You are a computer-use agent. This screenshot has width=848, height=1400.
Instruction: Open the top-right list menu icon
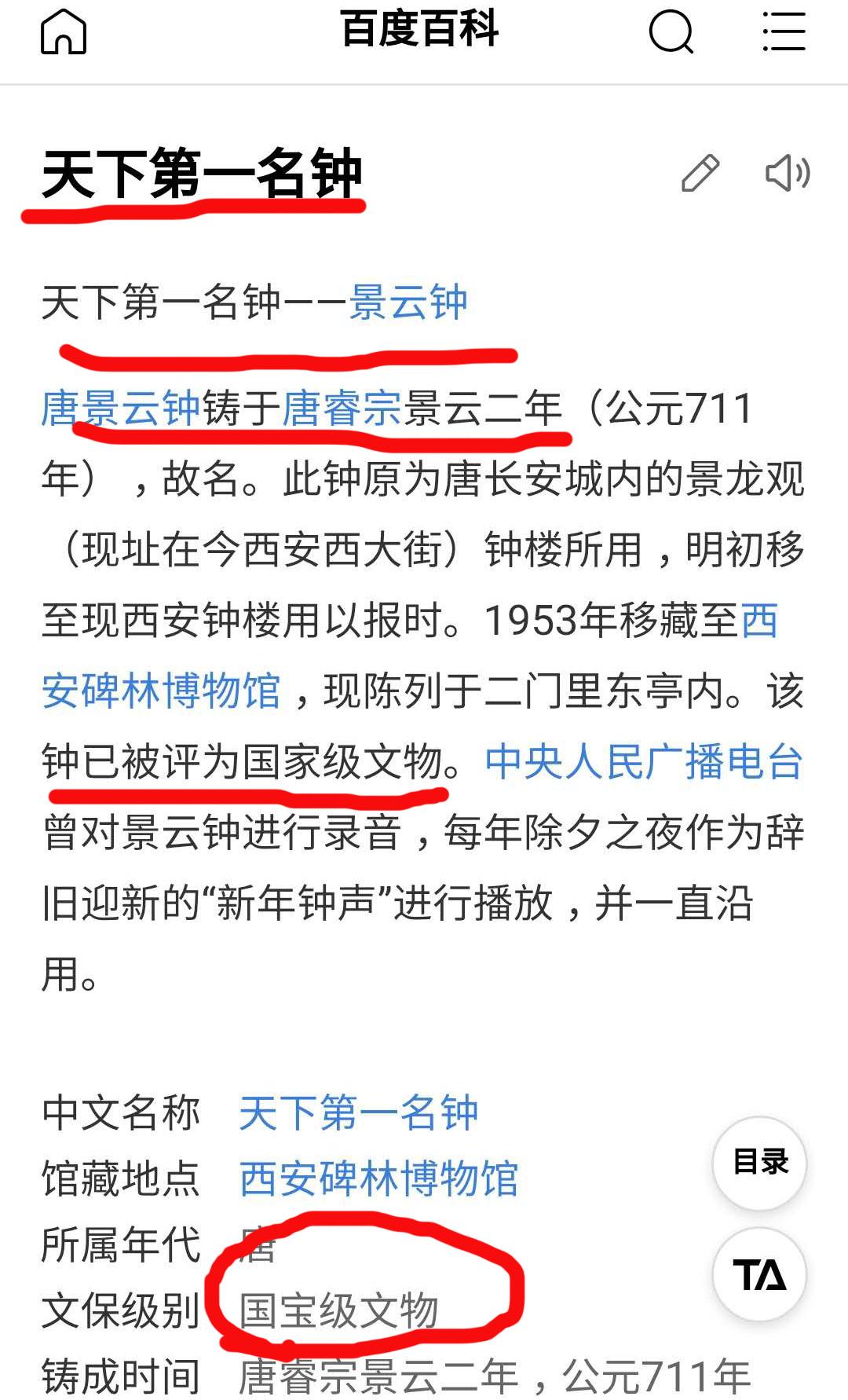(784, 31)
